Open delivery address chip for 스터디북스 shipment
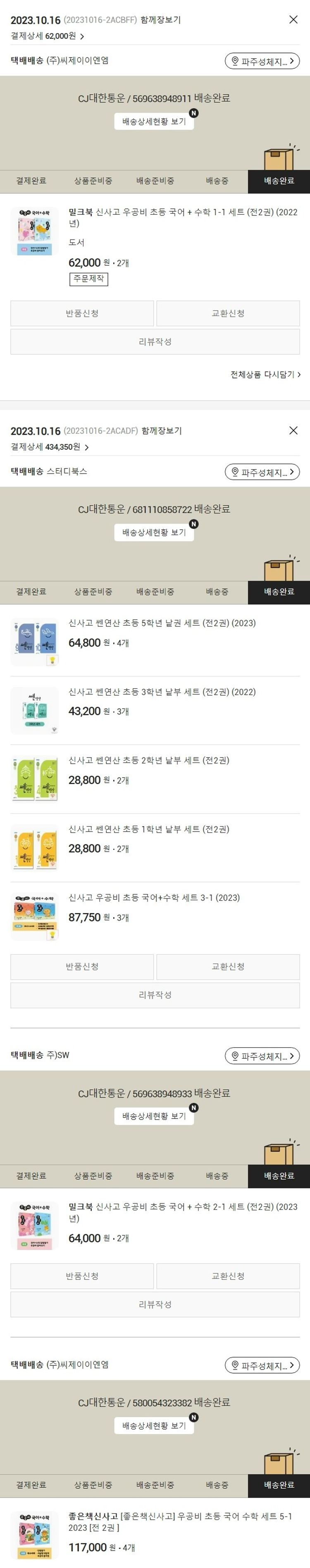310x1568 pixels. click(262, 472)
